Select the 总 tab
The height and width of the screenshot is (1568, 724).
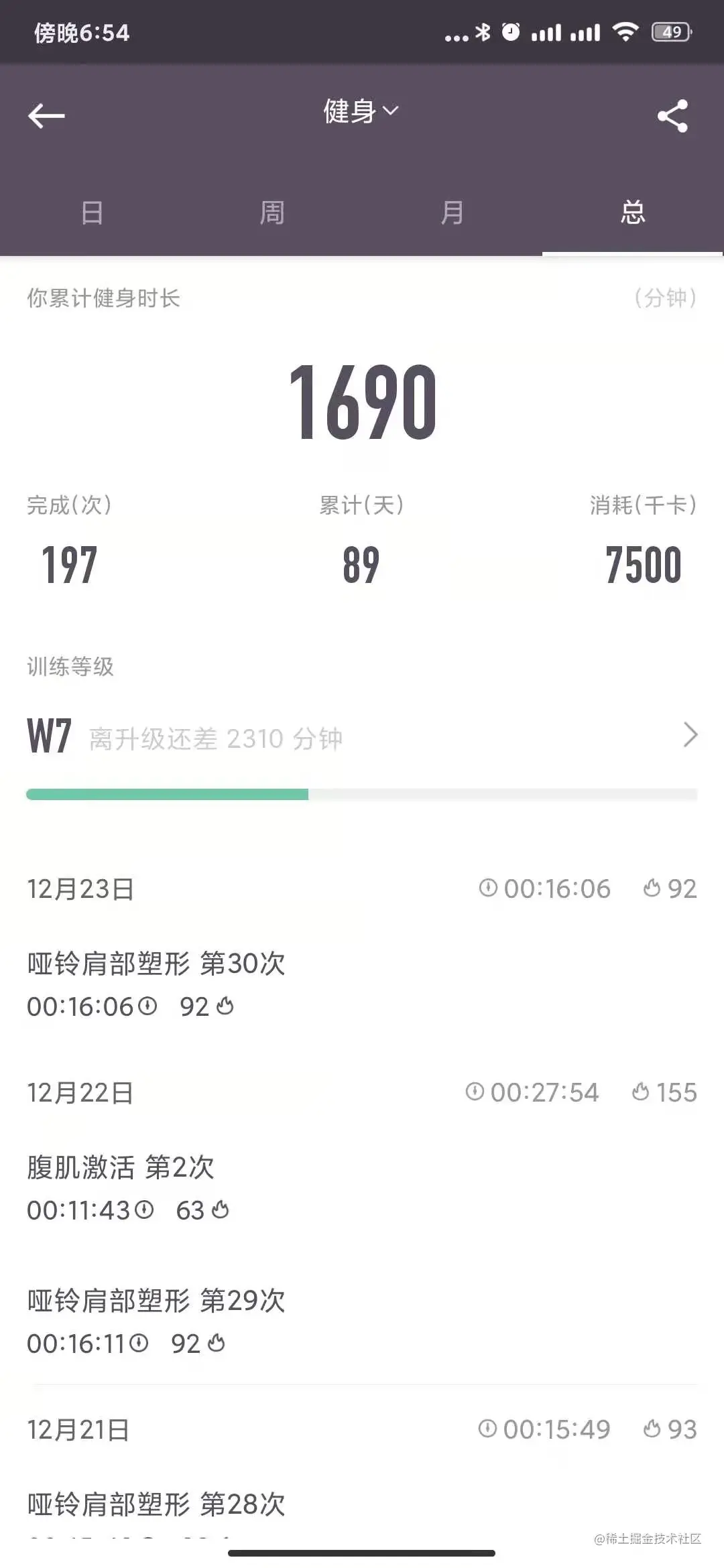click(x=632, y=213)
